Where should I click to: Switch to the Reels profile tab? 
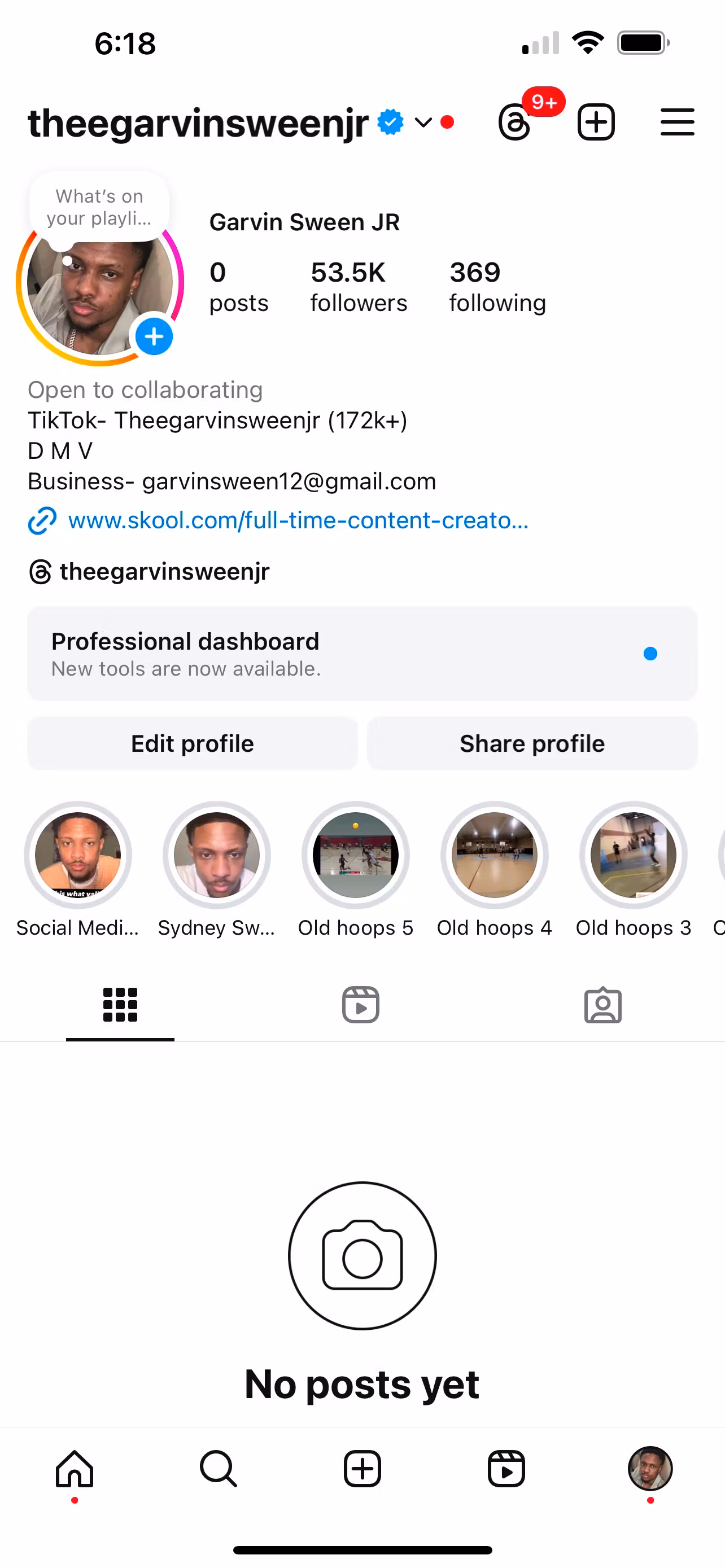tap(361, 1005)
